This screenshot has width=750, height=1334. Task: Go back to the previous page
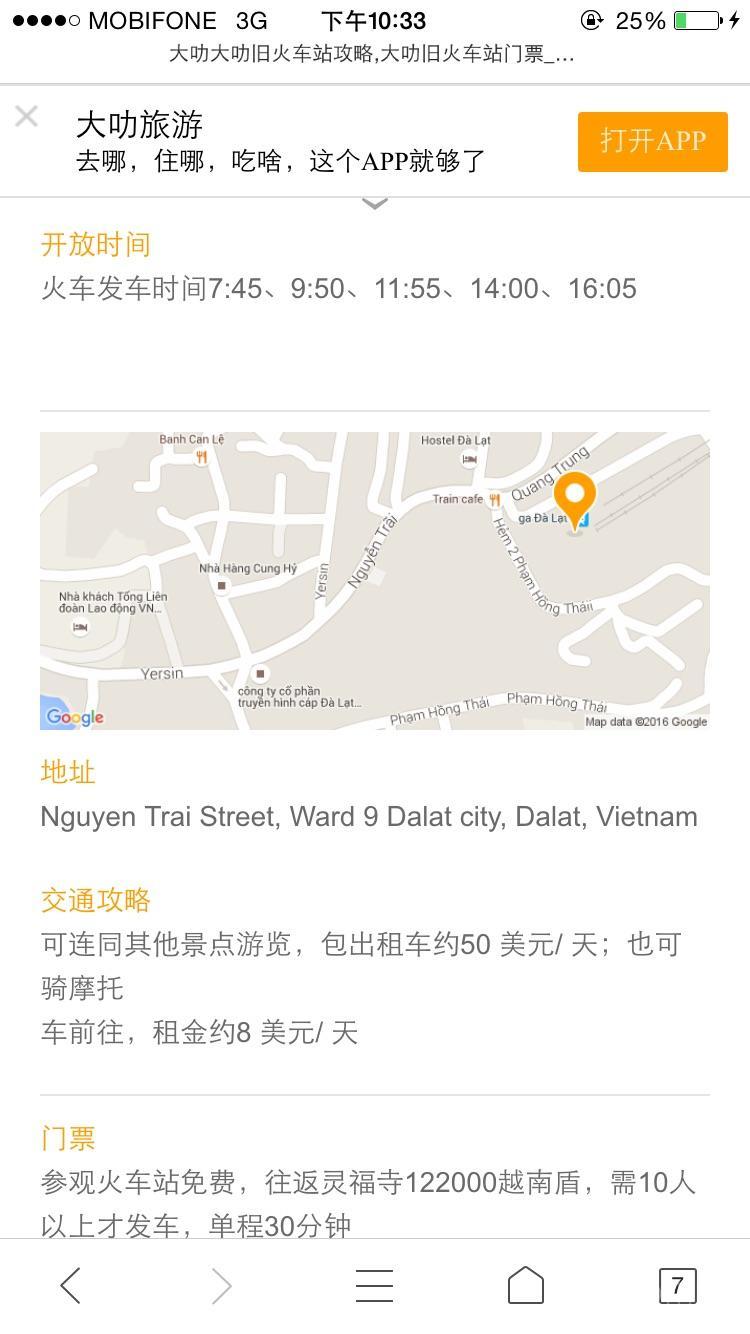coord(71,1286)
